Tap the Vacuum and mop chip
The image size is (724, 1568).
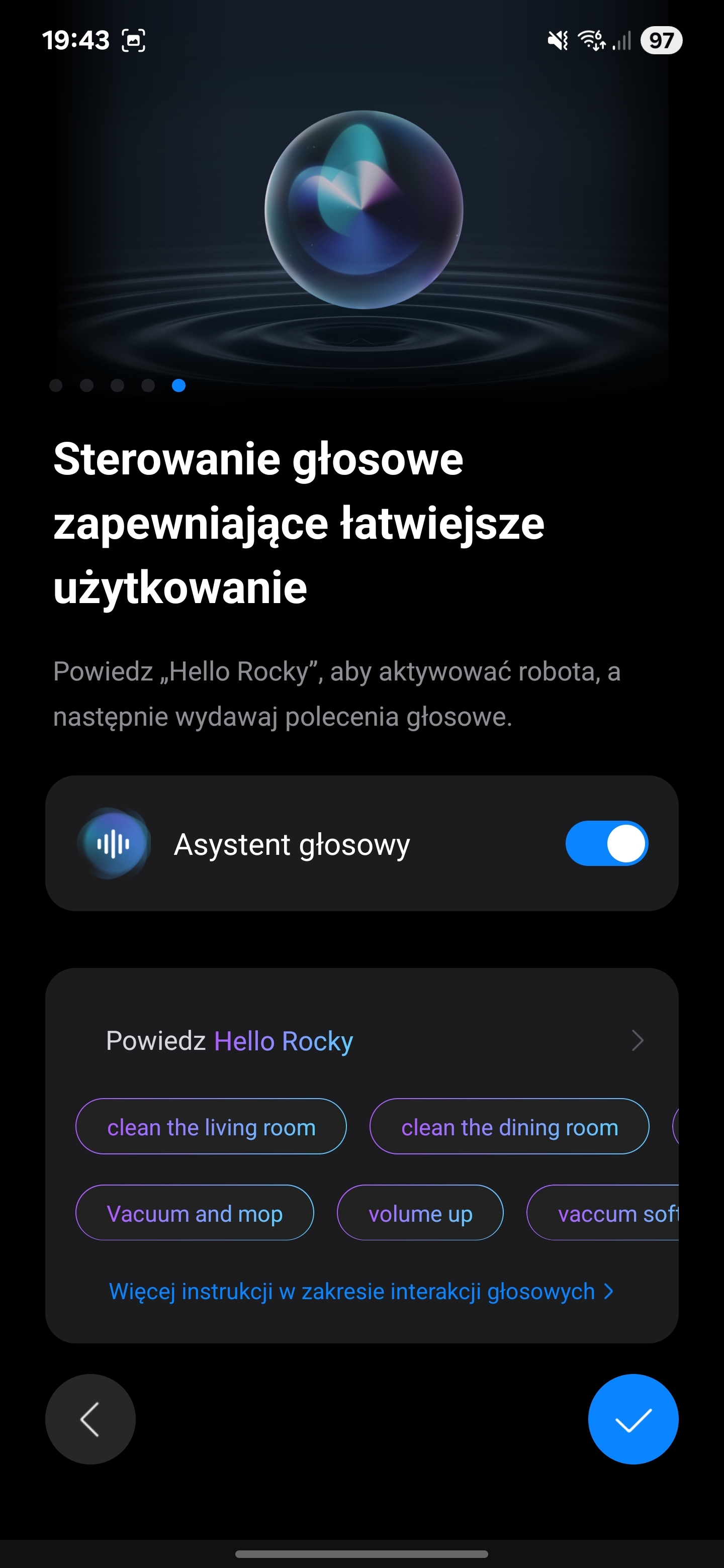point(194,1213)
